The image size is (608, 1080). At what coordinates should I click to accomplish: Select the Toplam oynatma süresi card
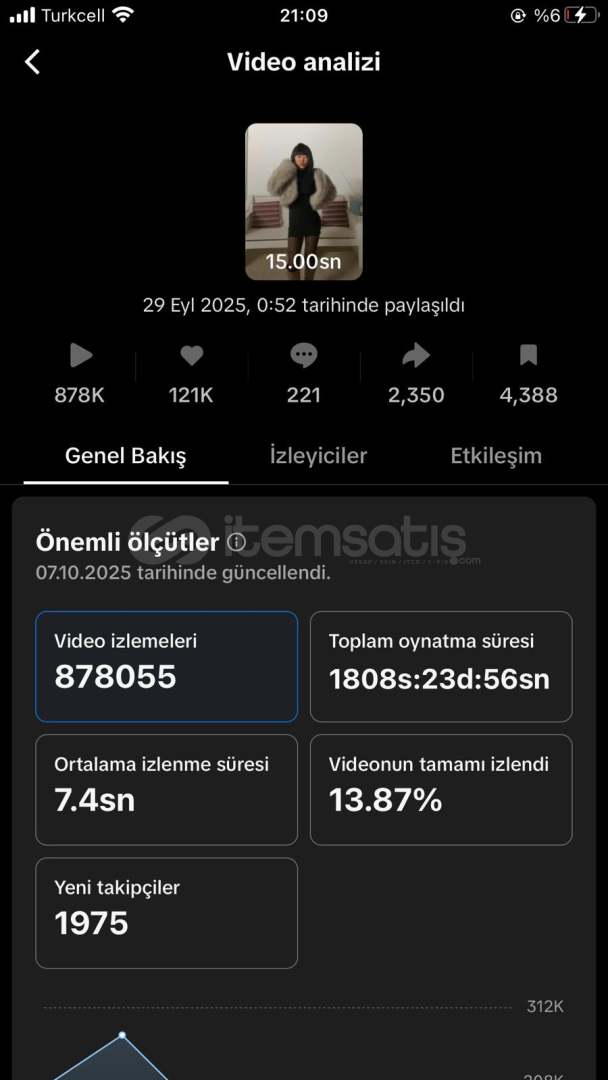click(441, 666)
